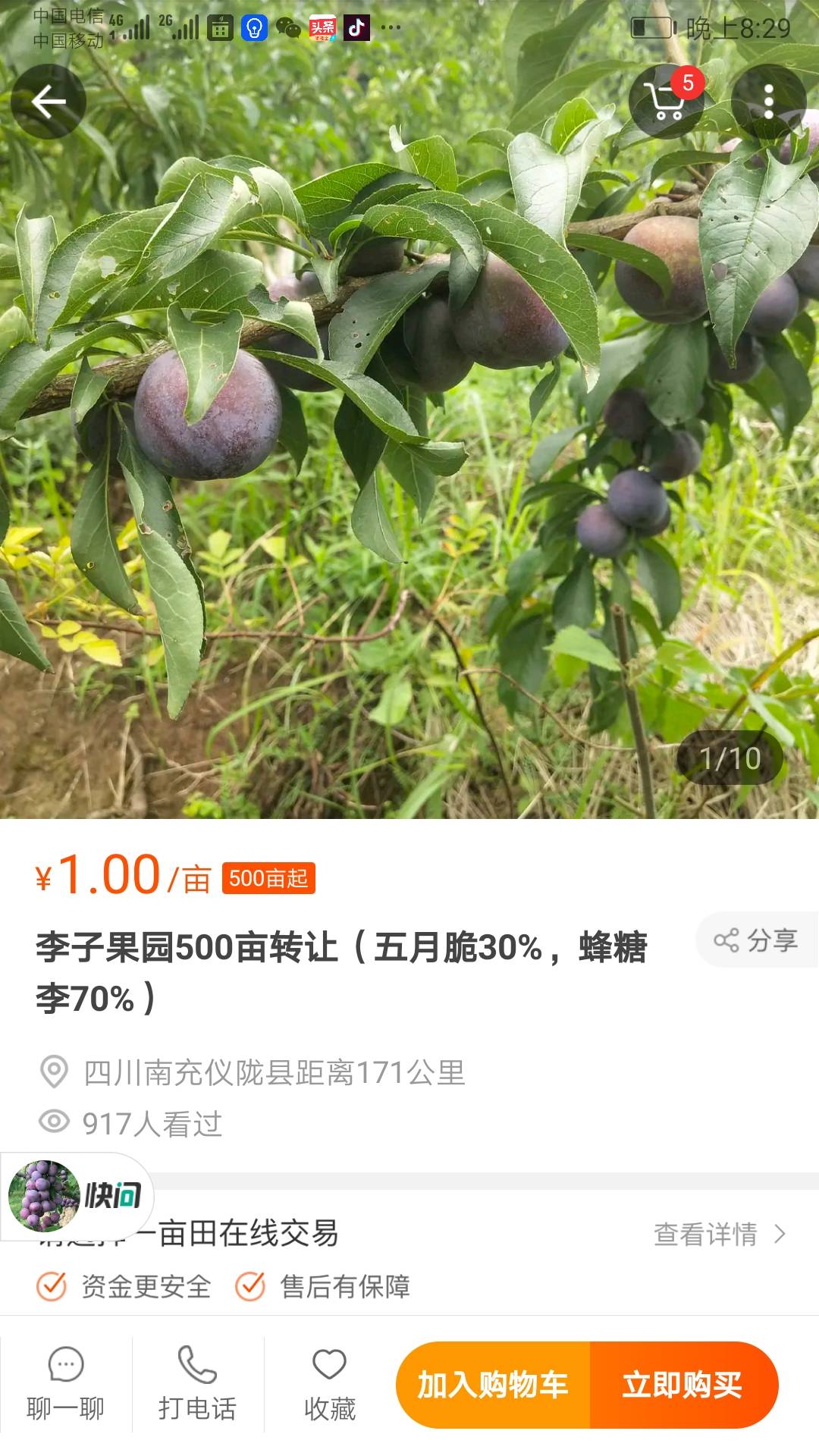Viewport: 819px width, 1456px height.
Task: Buy now with 立即购买
Action: click(682, 1385)
